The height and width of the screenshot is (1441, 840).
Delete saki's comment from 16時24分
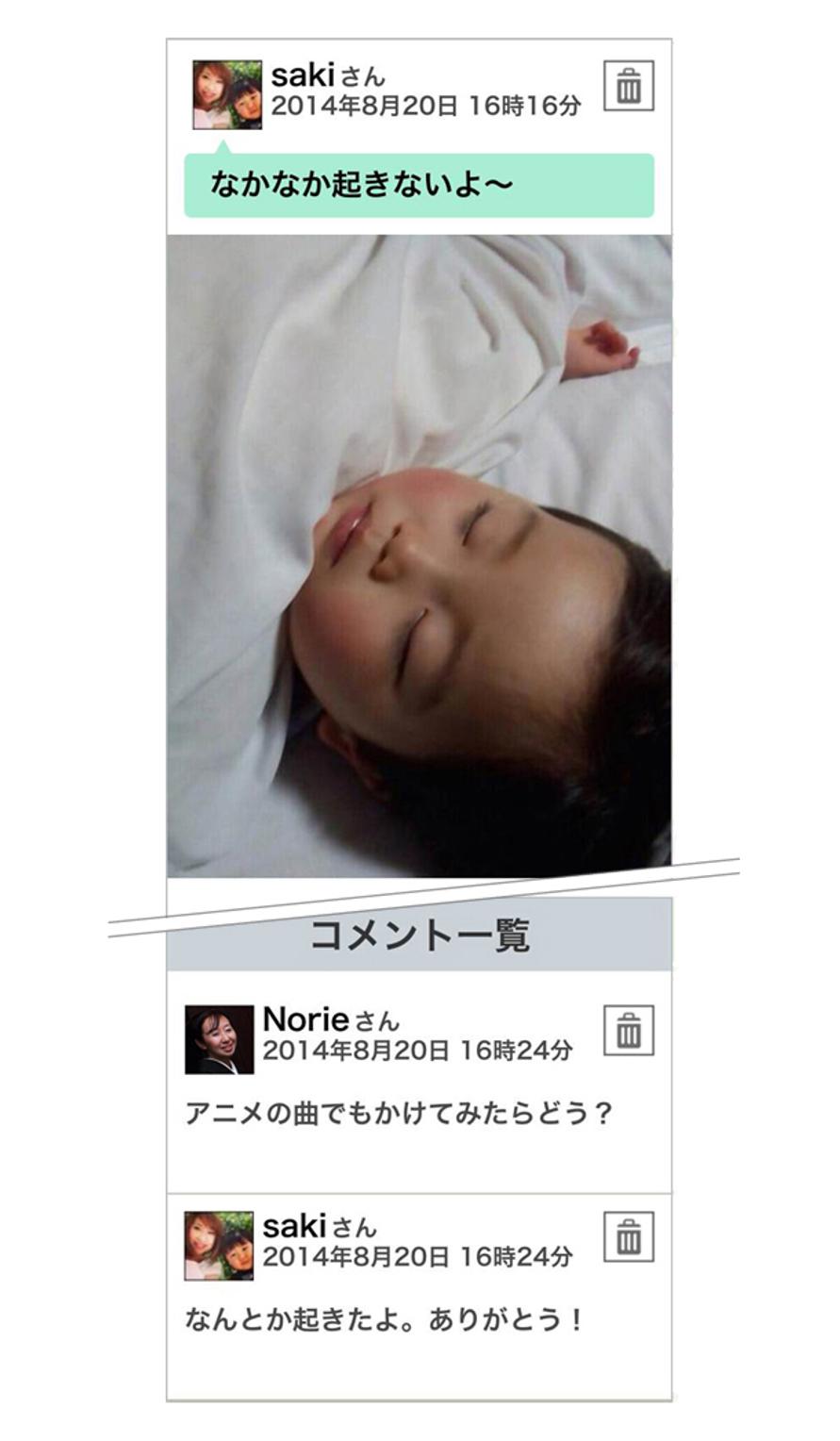pyautogui.click(x=628, y=1236)
